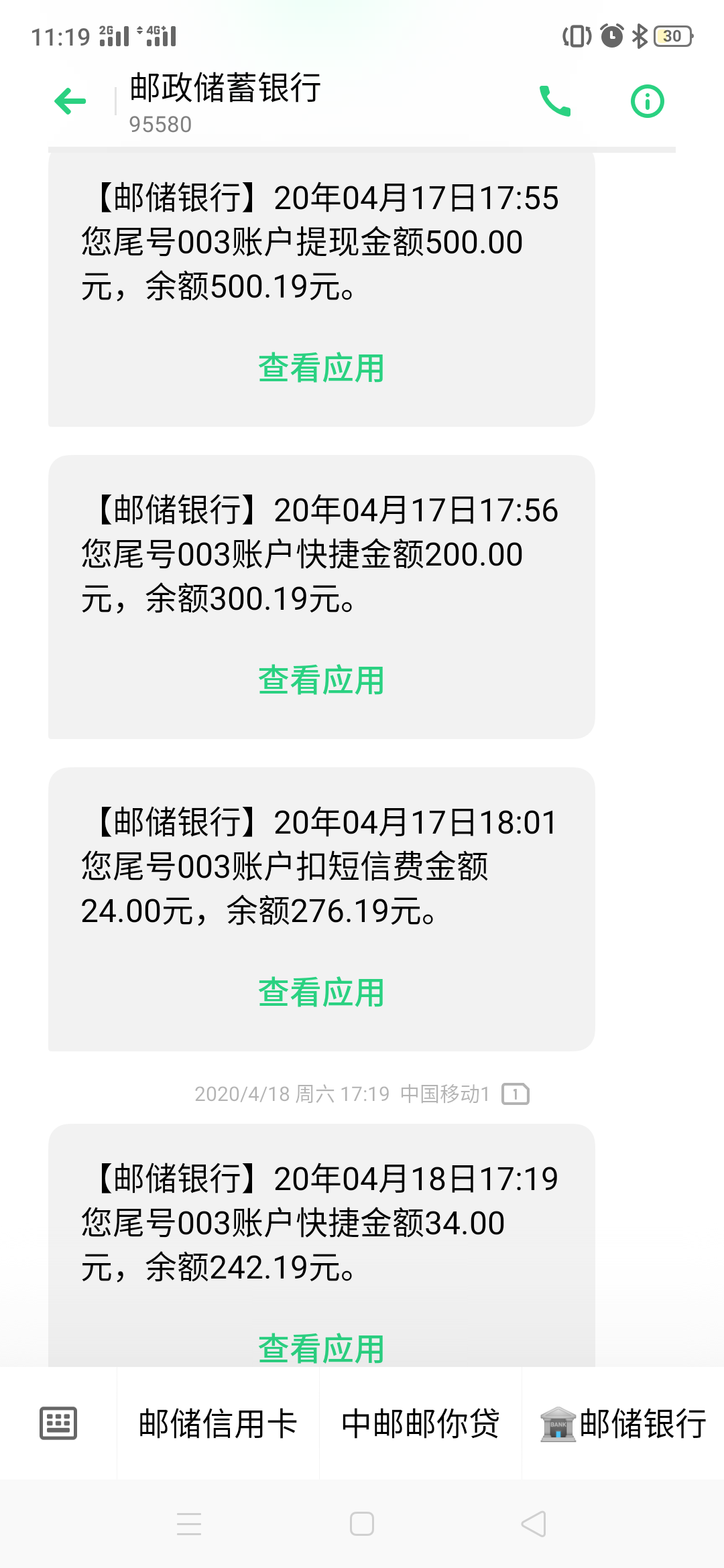Tap 查看应用 under the 17:55 提现 message

tap(321, 368)
